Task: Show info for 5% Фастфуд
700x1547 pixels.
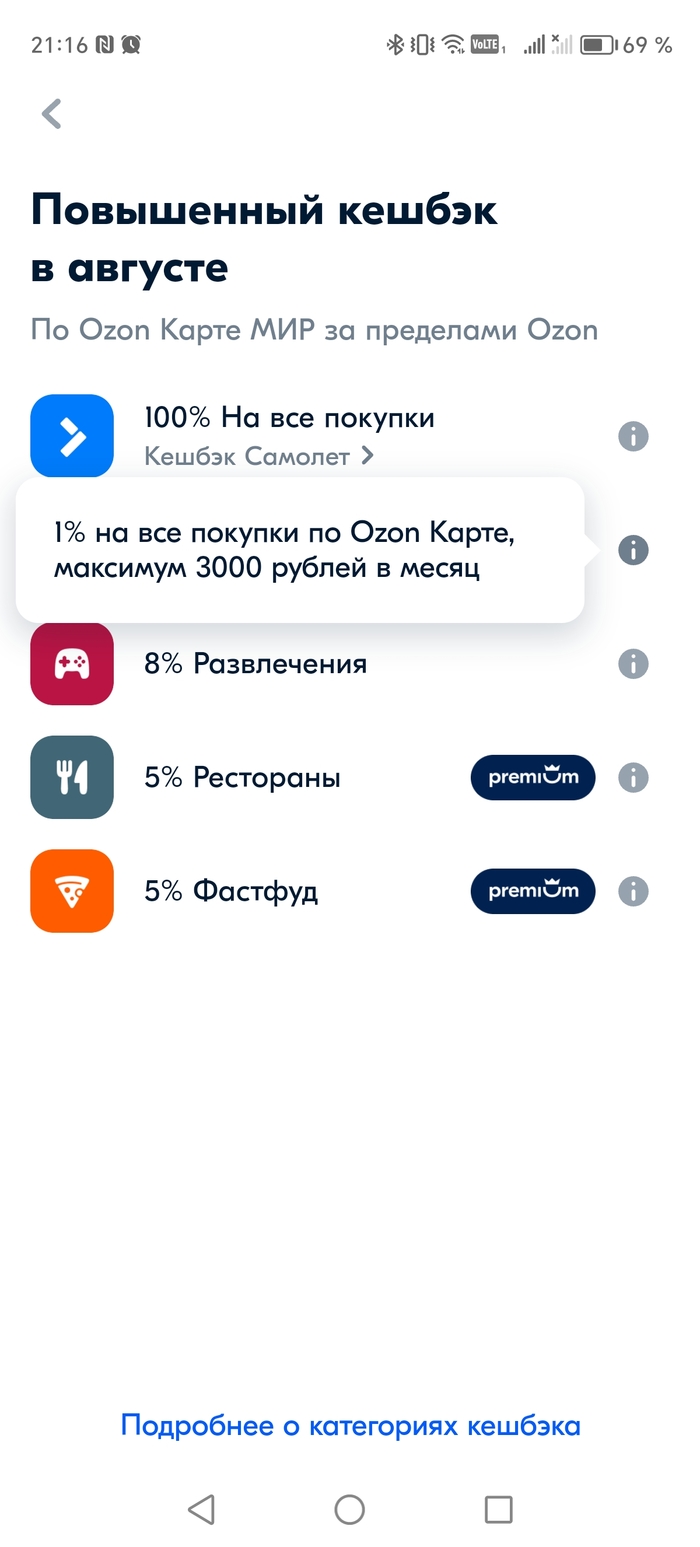Action: click(x=633, y=891)
